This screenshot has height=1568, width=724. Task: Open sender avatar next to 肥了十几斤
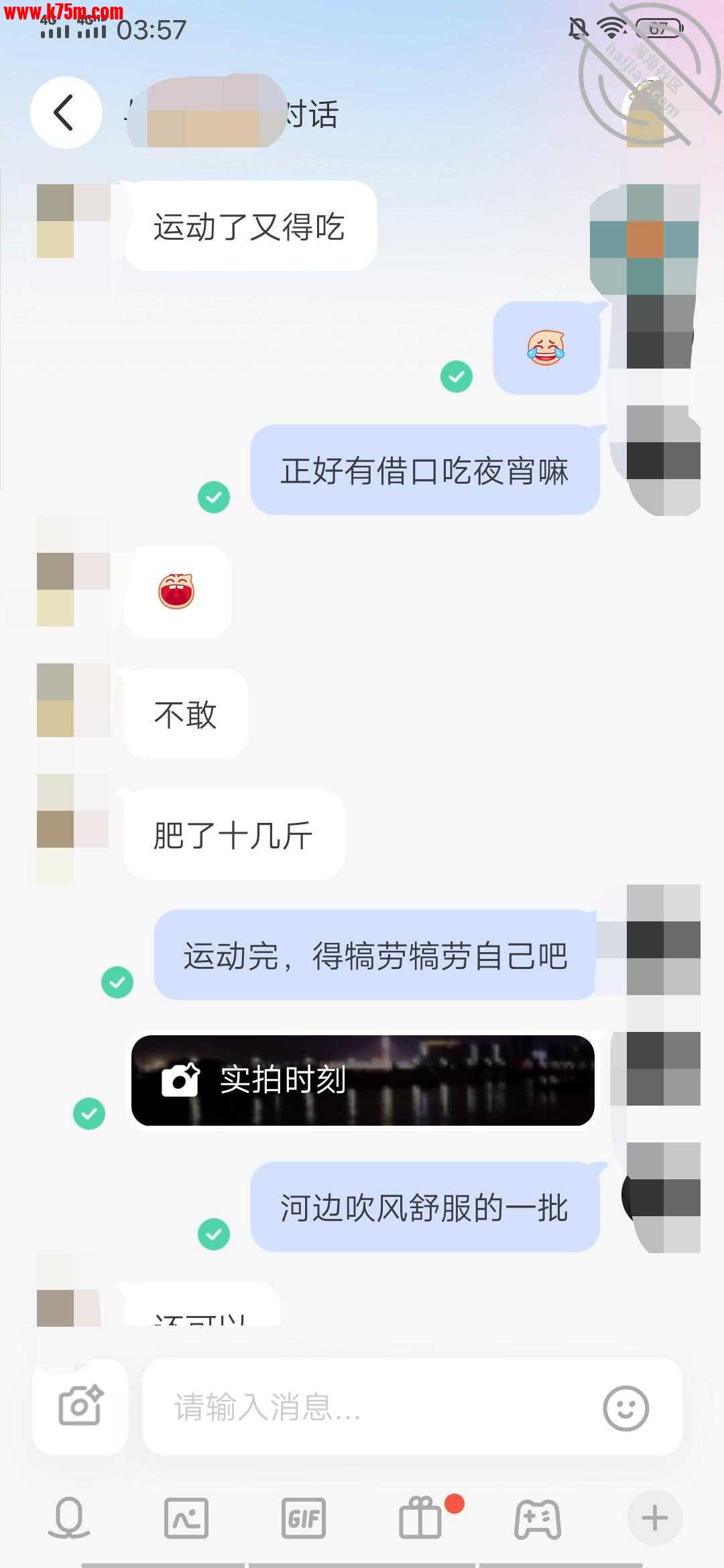[73, 829]
